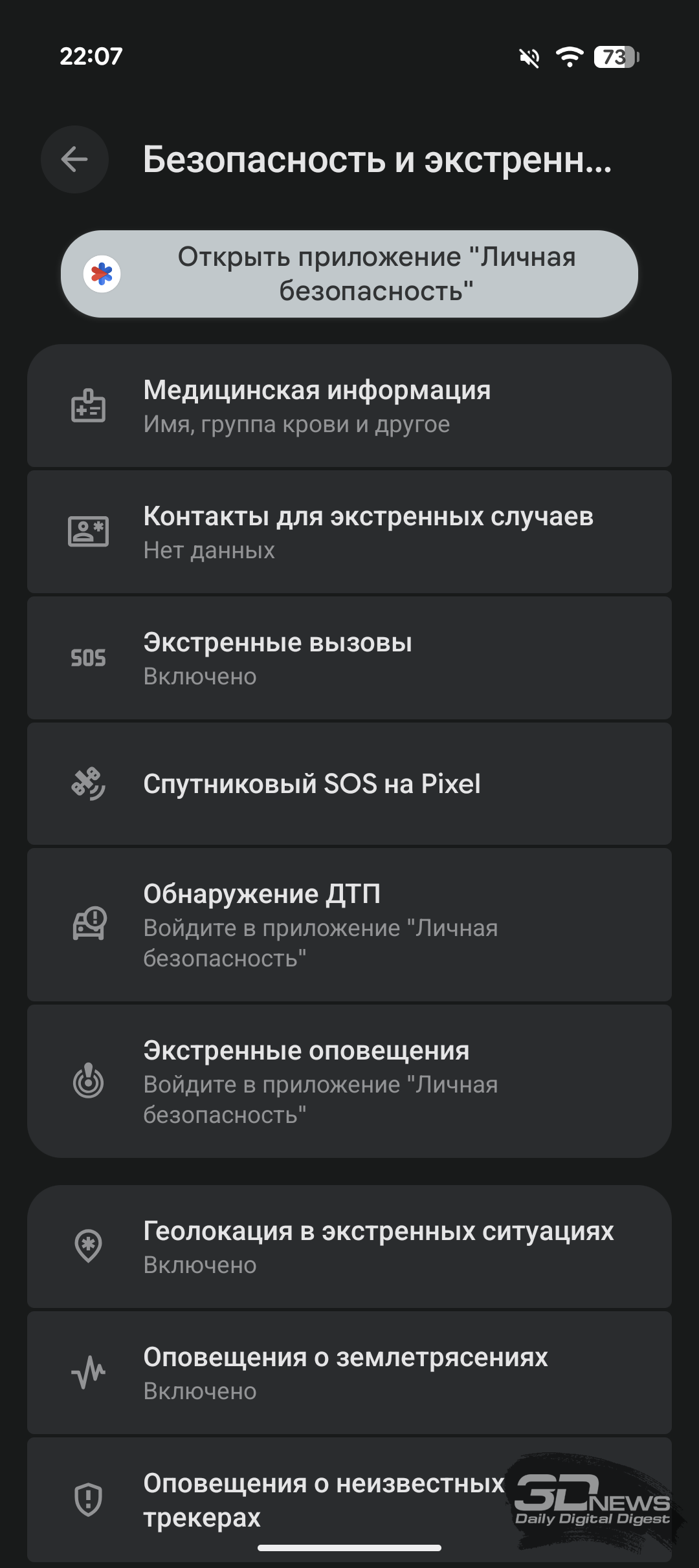Open Контакты для экстренных случаев
This screenshot has height=1568, width=699.
349,532
